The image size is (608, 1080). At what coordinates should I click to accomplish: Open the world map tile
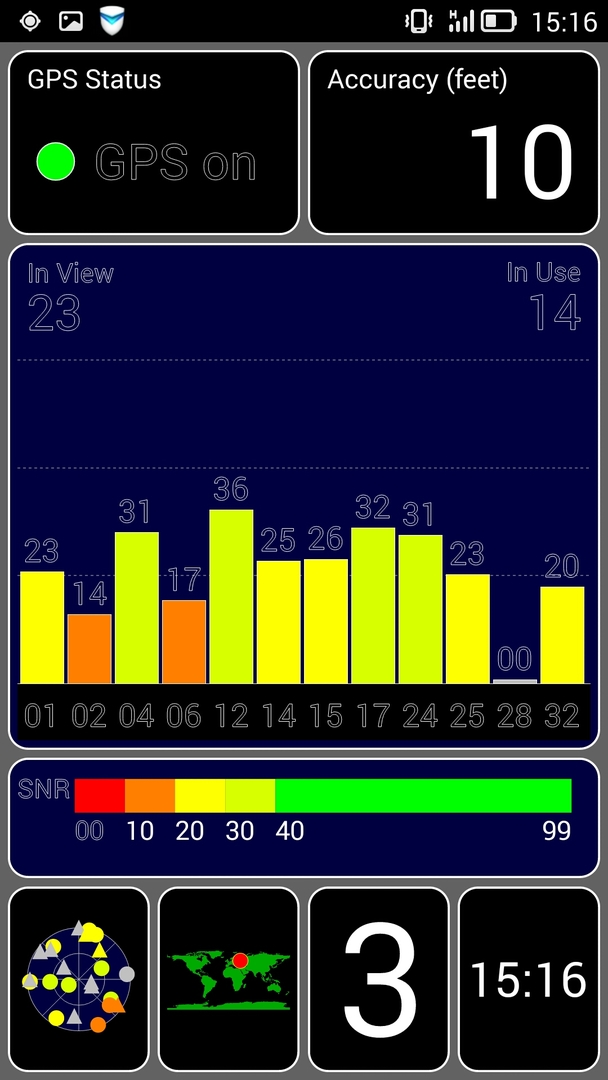coord(228,980)
